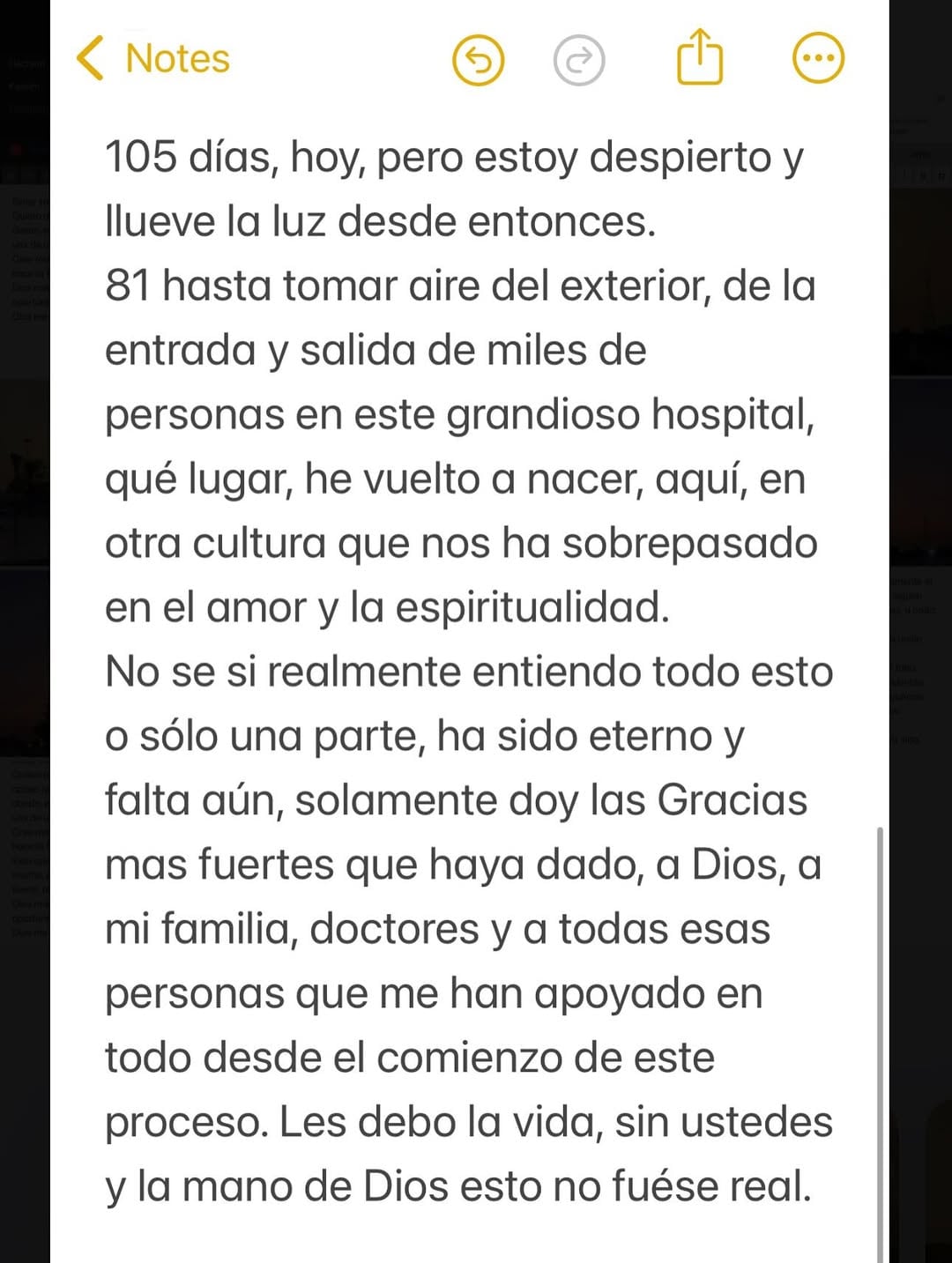Open the more options menu
This screenshot has height=1263, width=952.
[818, 59]
